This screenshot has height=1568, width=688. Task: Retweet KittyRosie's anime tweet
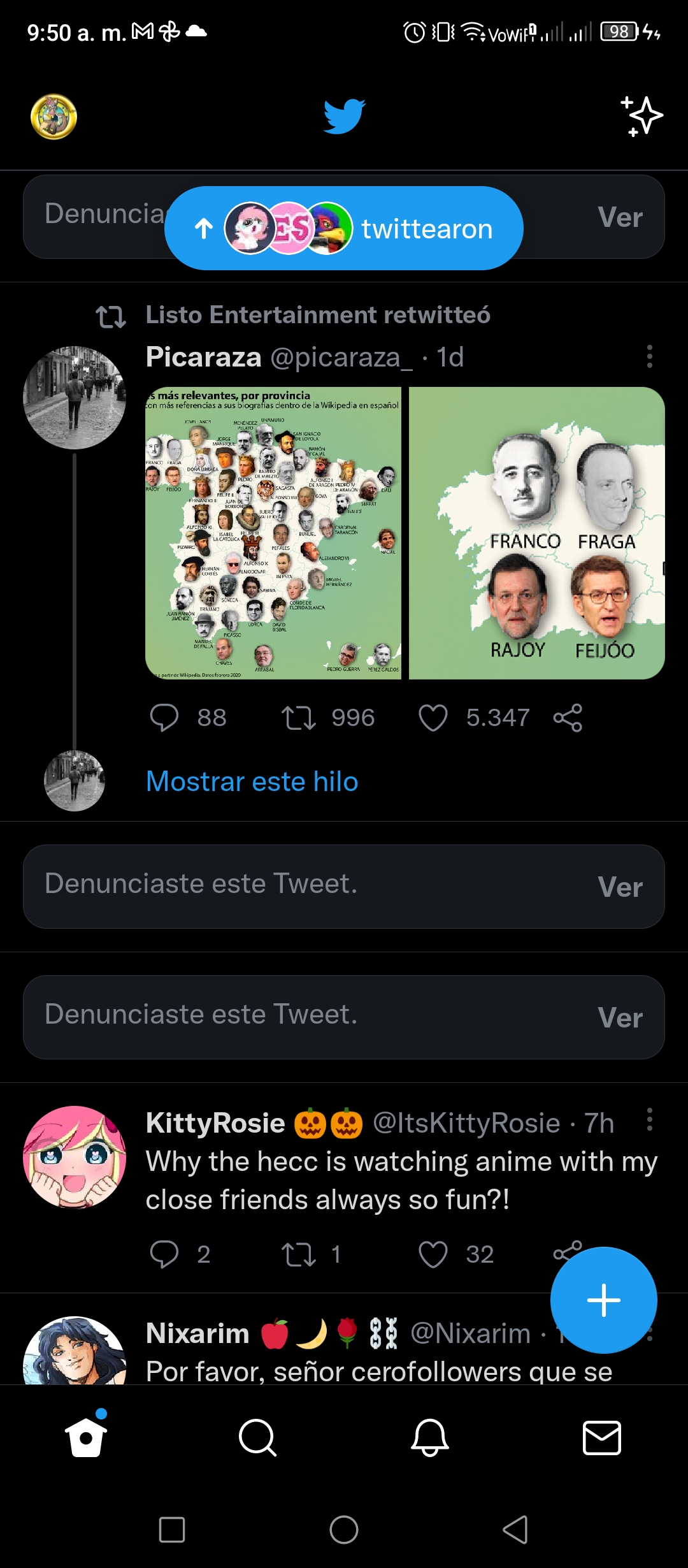point(299,1254)
